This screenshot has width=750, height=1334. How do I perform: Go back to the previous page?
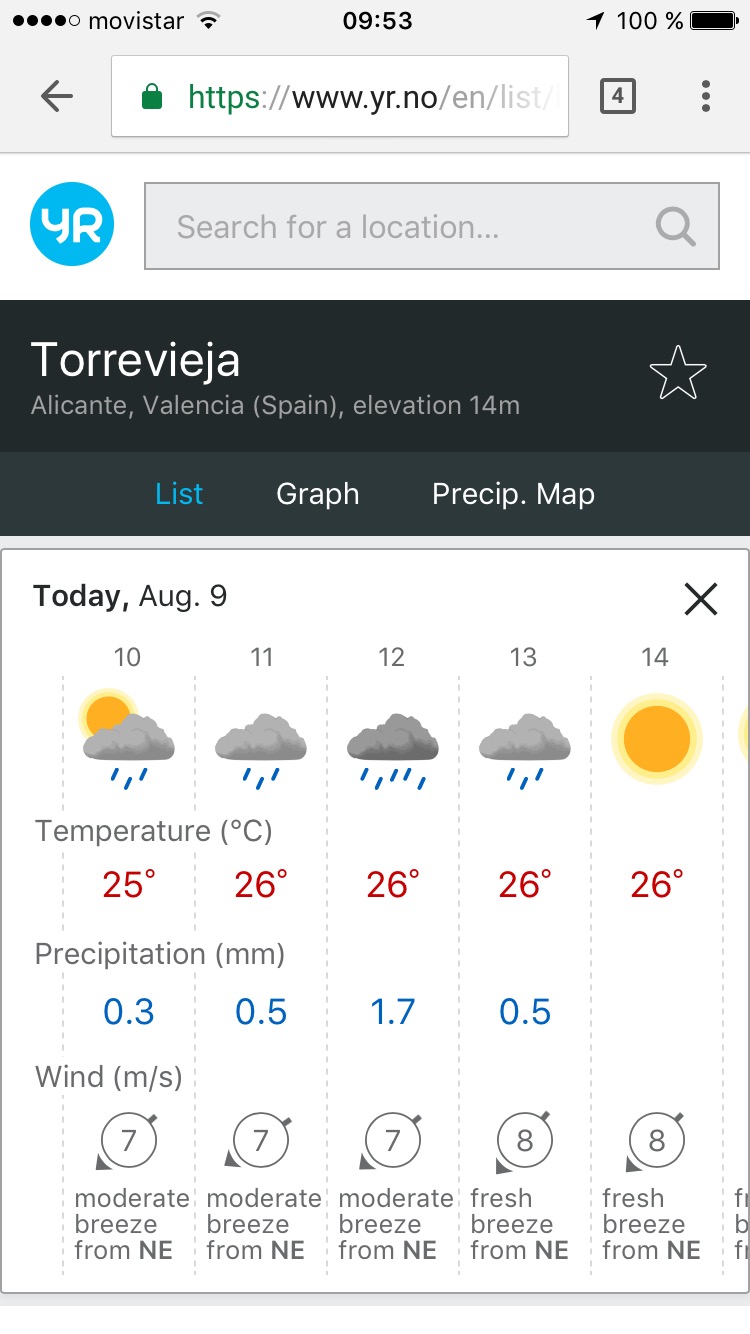(57, 96)
